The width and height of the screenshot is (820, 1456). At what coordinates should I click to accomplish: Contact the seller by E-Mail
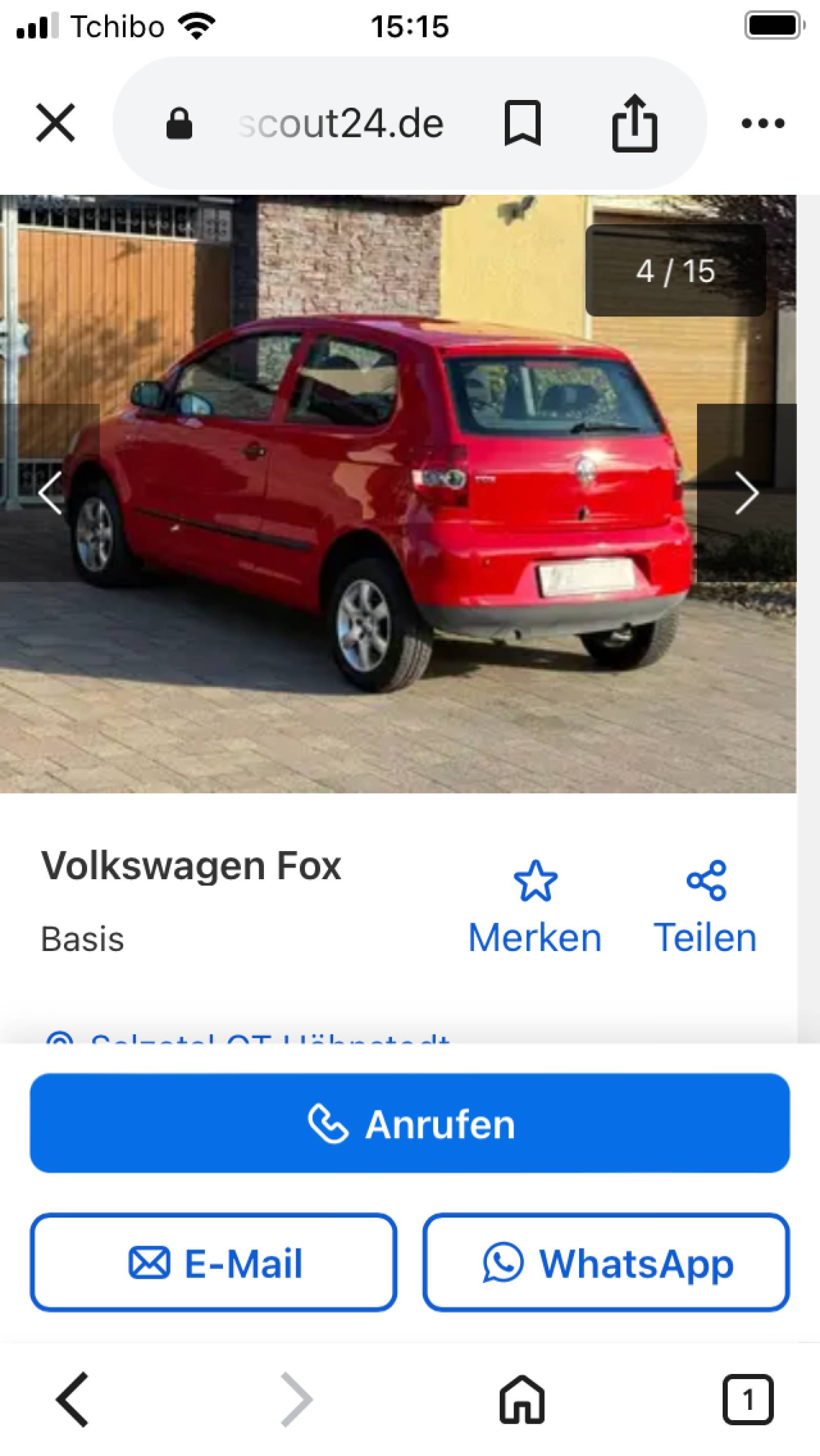coord(213,1263)
